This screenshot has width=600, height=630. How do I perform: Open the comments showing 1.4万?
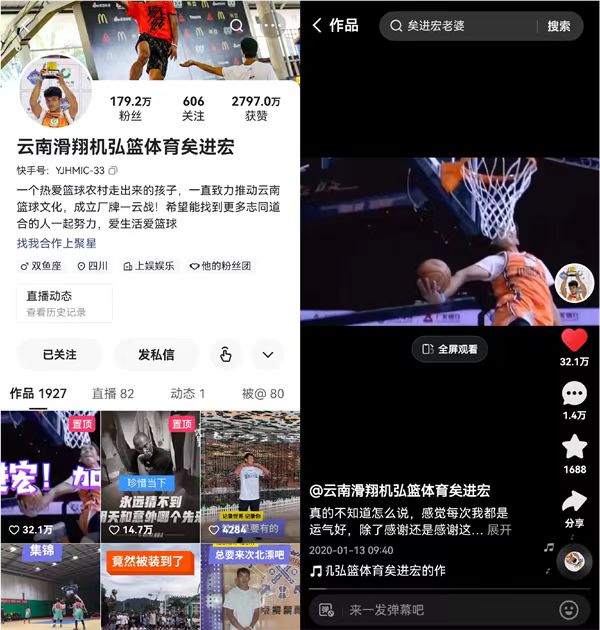point(574,394)
